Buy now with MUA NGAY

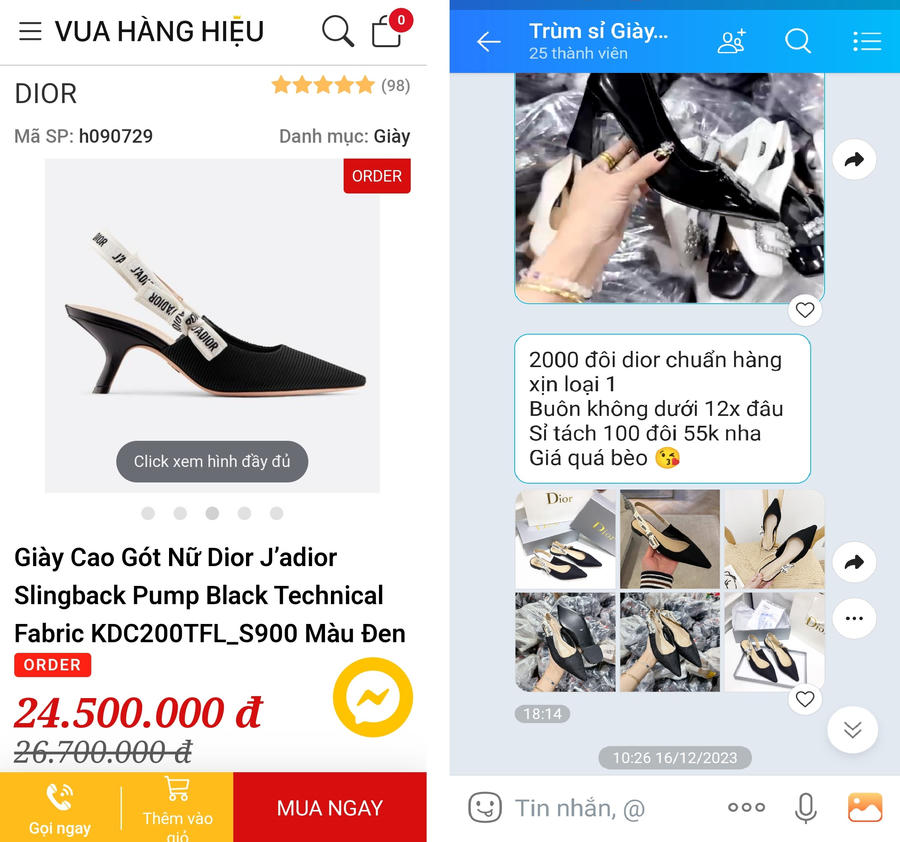(x=330, y=808)
